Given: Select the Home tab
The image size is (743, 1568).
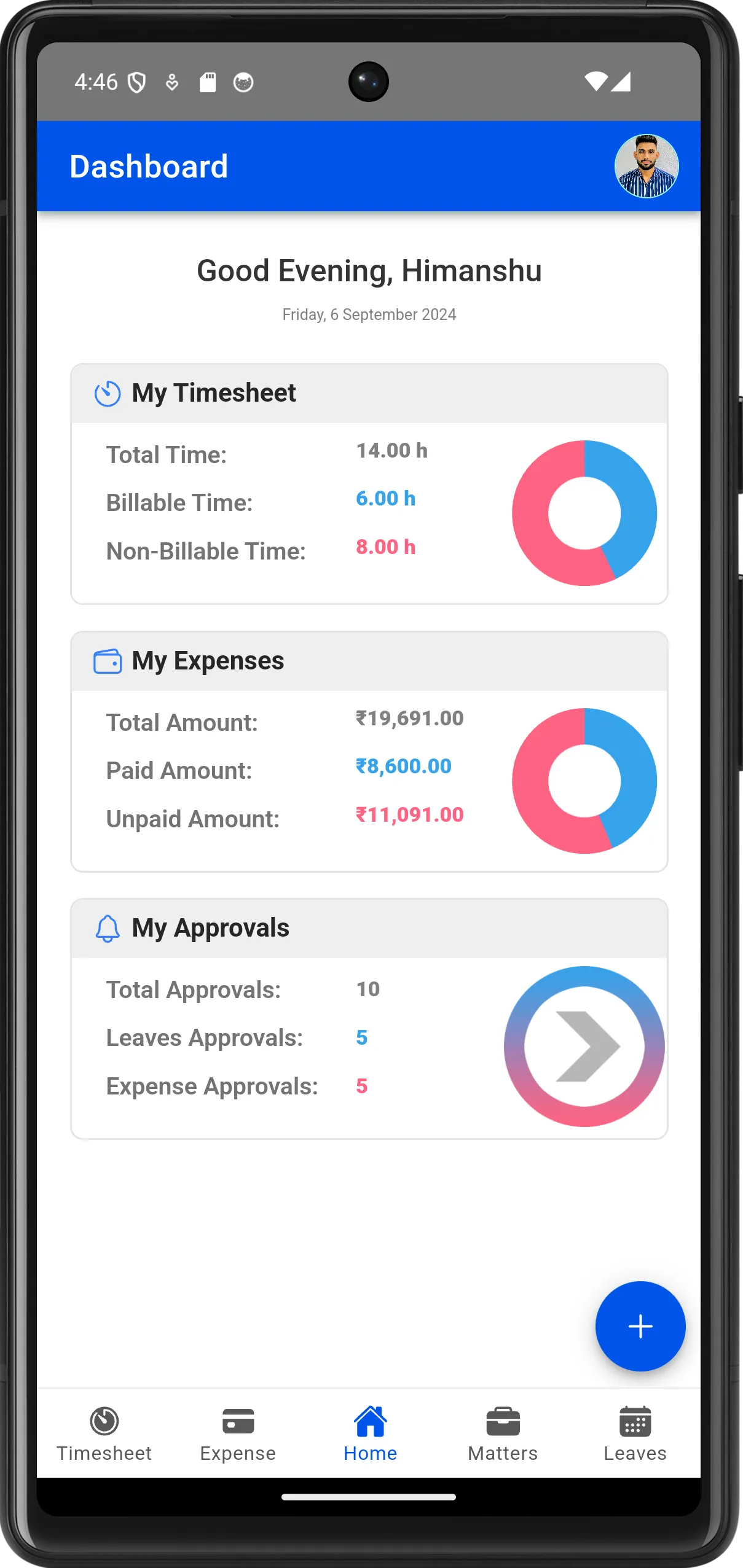Looking at the screenshot, I should click(370, 1433).
